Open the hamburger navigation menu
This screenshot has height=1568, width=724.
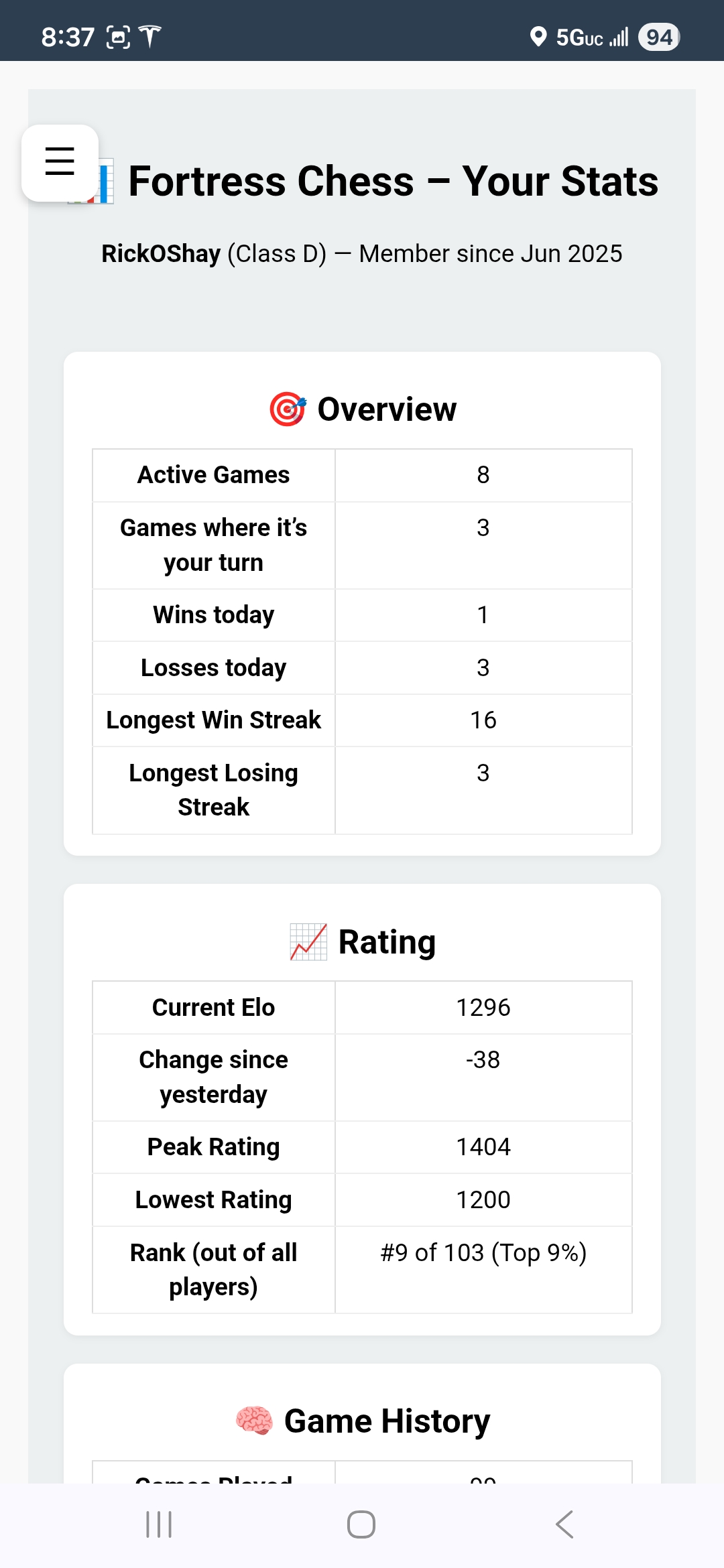[59, 162]
